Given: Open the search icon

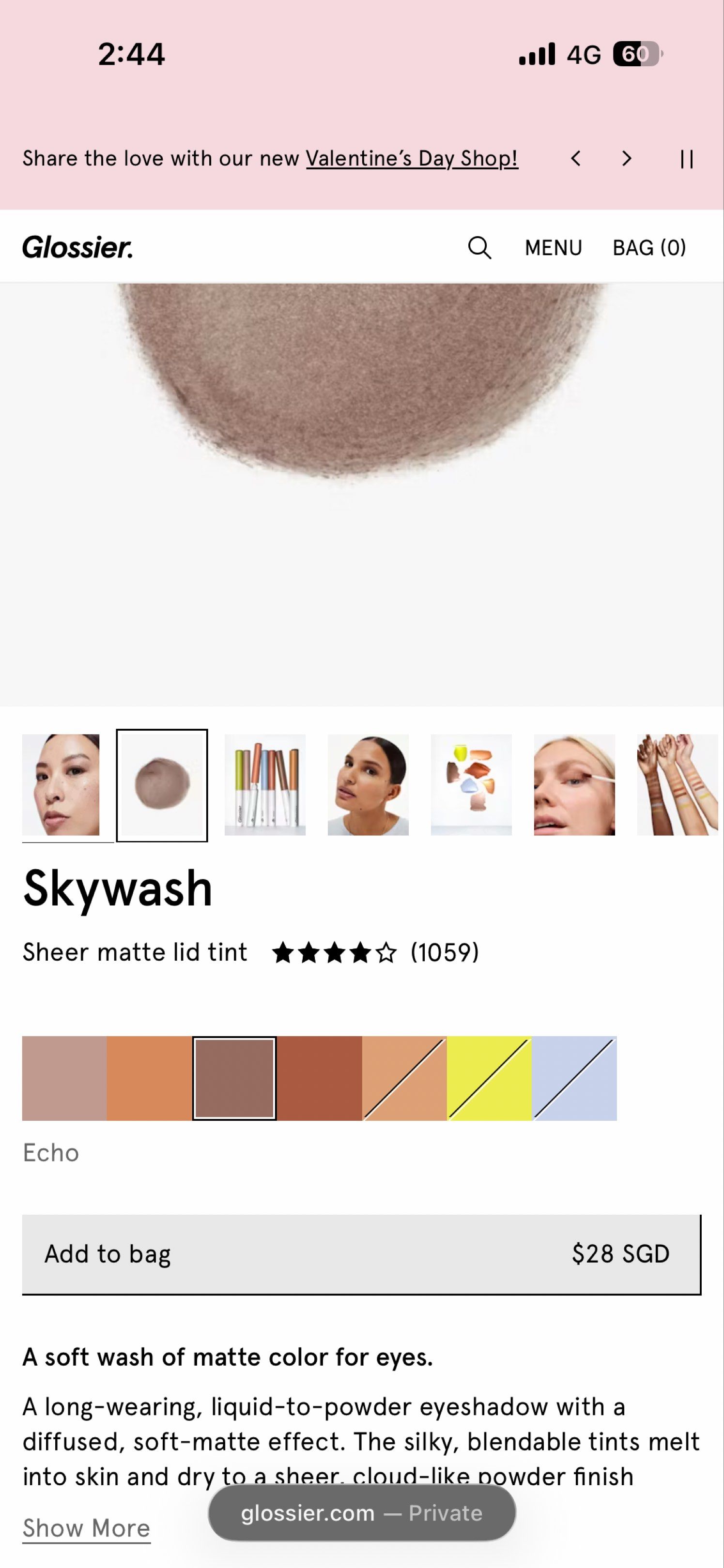Looking at the screenshot, I should [x=480, y=247].
